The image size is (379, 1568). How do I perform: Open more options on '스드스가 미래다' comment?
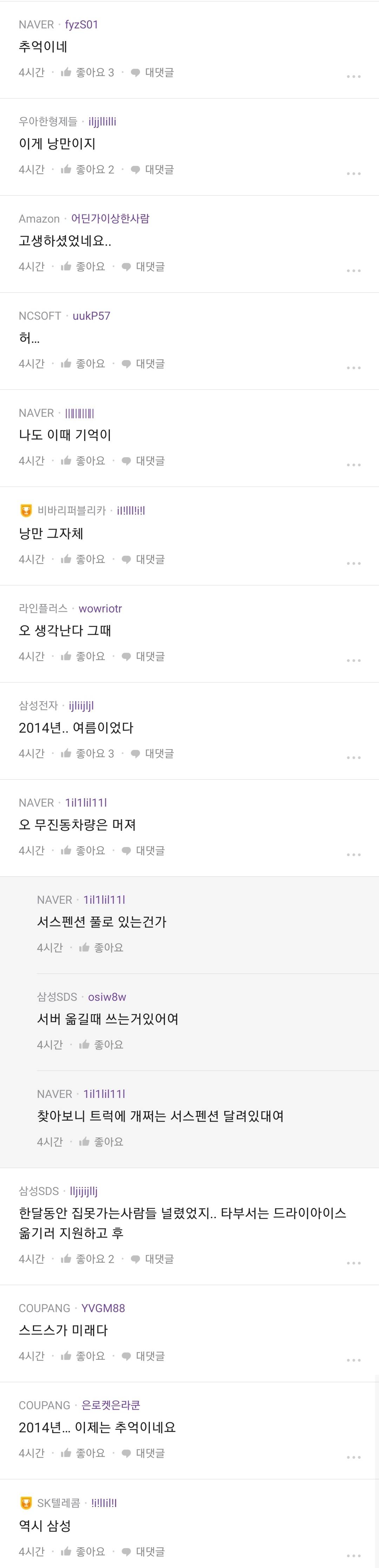click(x=353, y=1360)
